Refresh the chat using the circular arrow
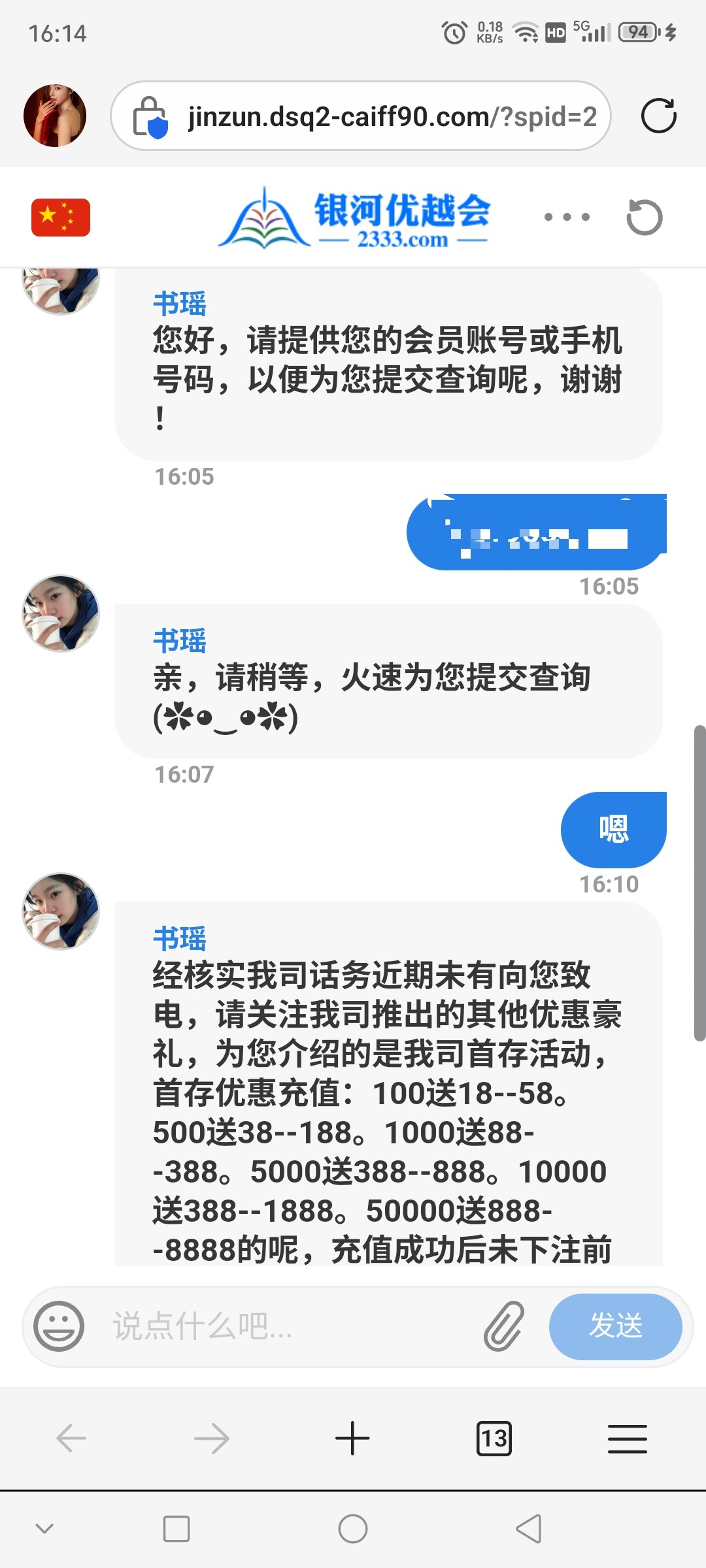Viewport: 706px width, 1568px height. click(x=644, y=217)
